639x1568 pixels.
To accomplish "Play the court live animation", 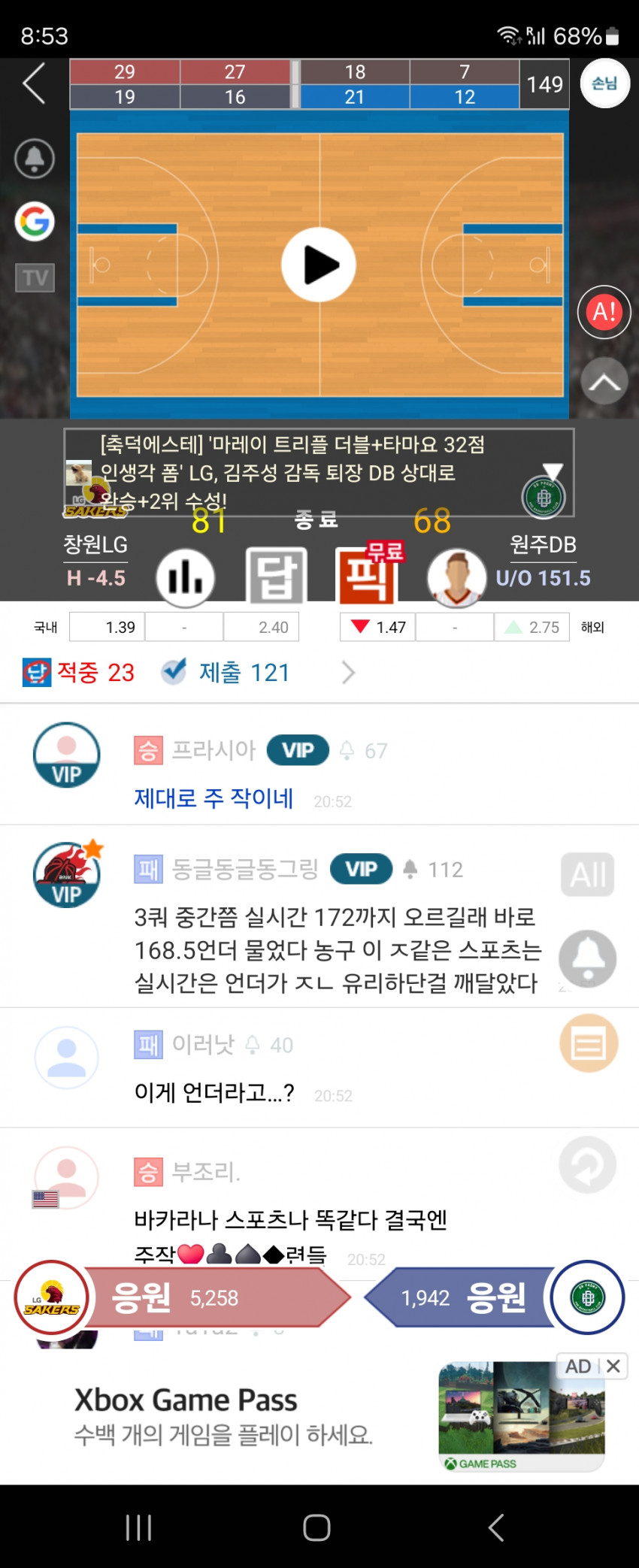I will 319,265.
